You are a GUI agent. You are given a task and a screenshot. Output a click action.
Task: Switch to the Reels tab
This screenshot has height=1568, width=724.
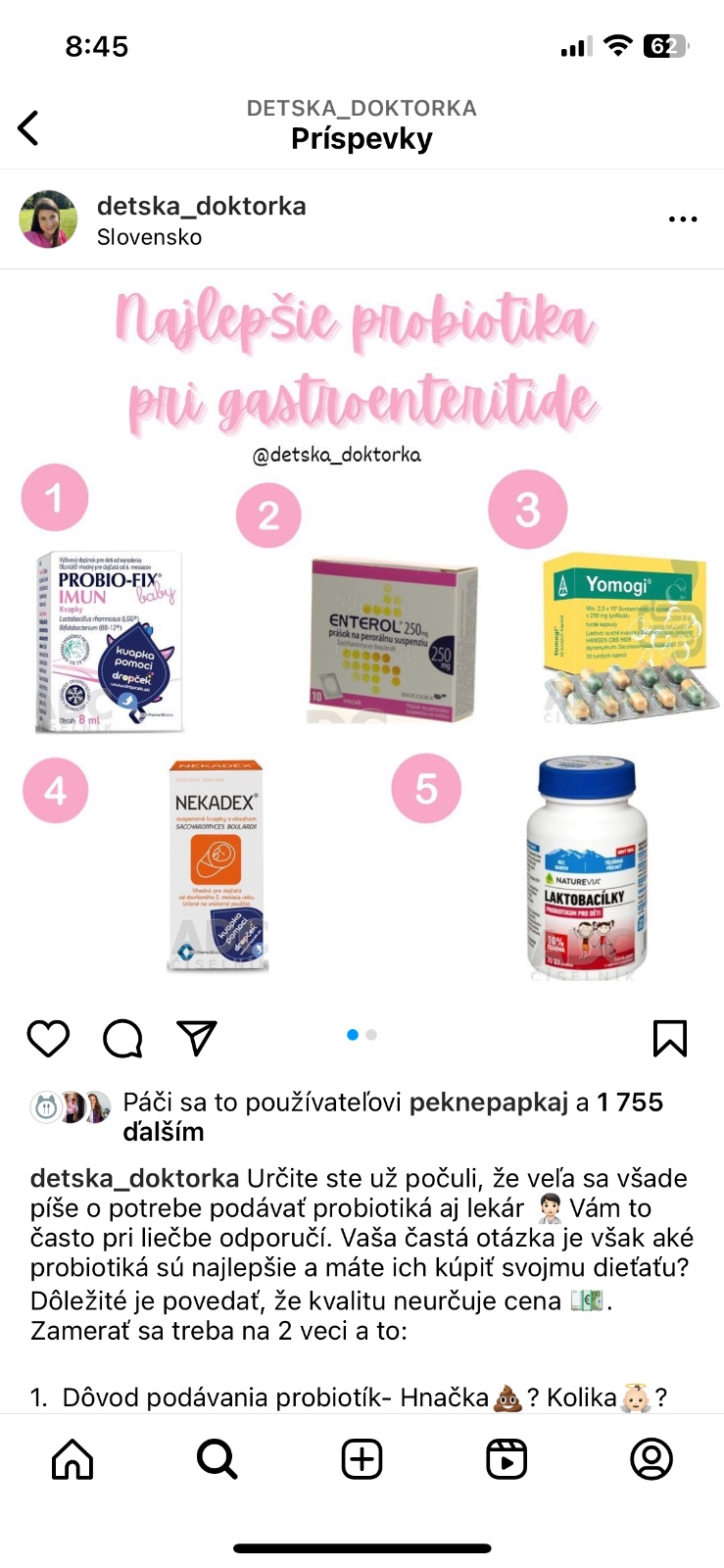pyautogui.click(x=507, y=1459)
